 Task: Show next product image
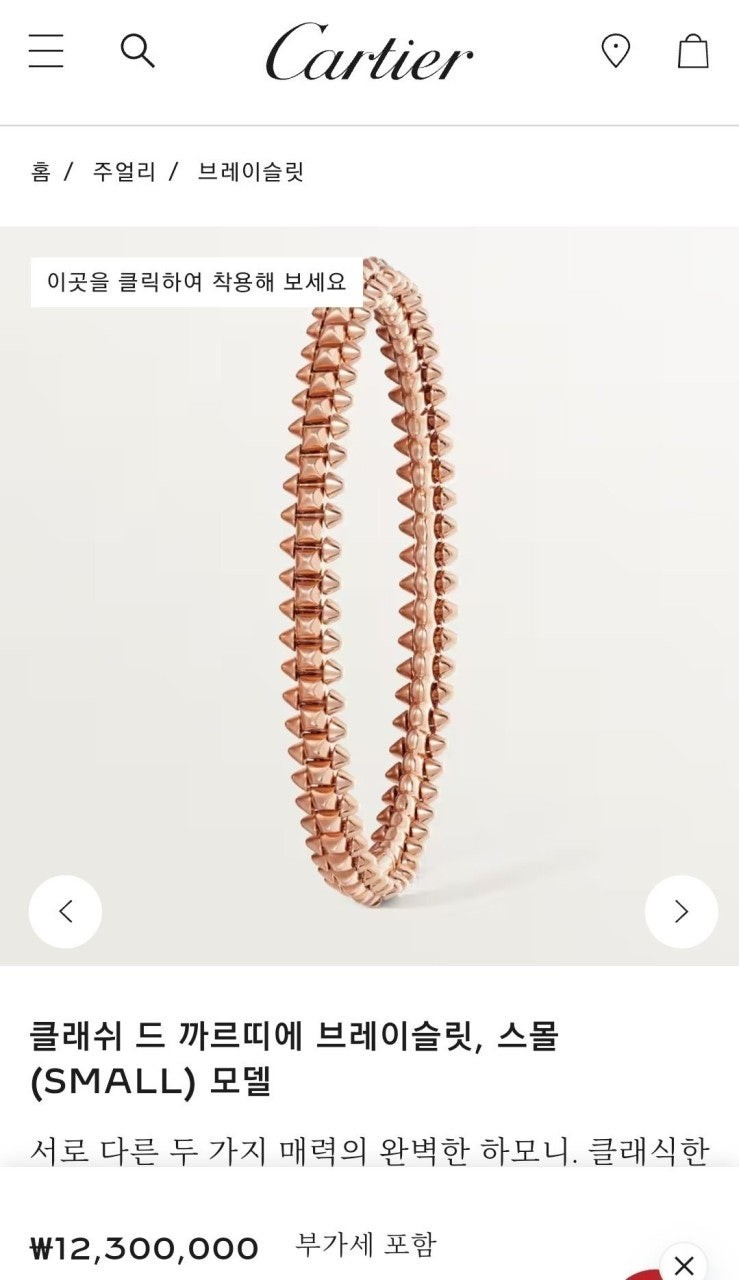point(681,911)
